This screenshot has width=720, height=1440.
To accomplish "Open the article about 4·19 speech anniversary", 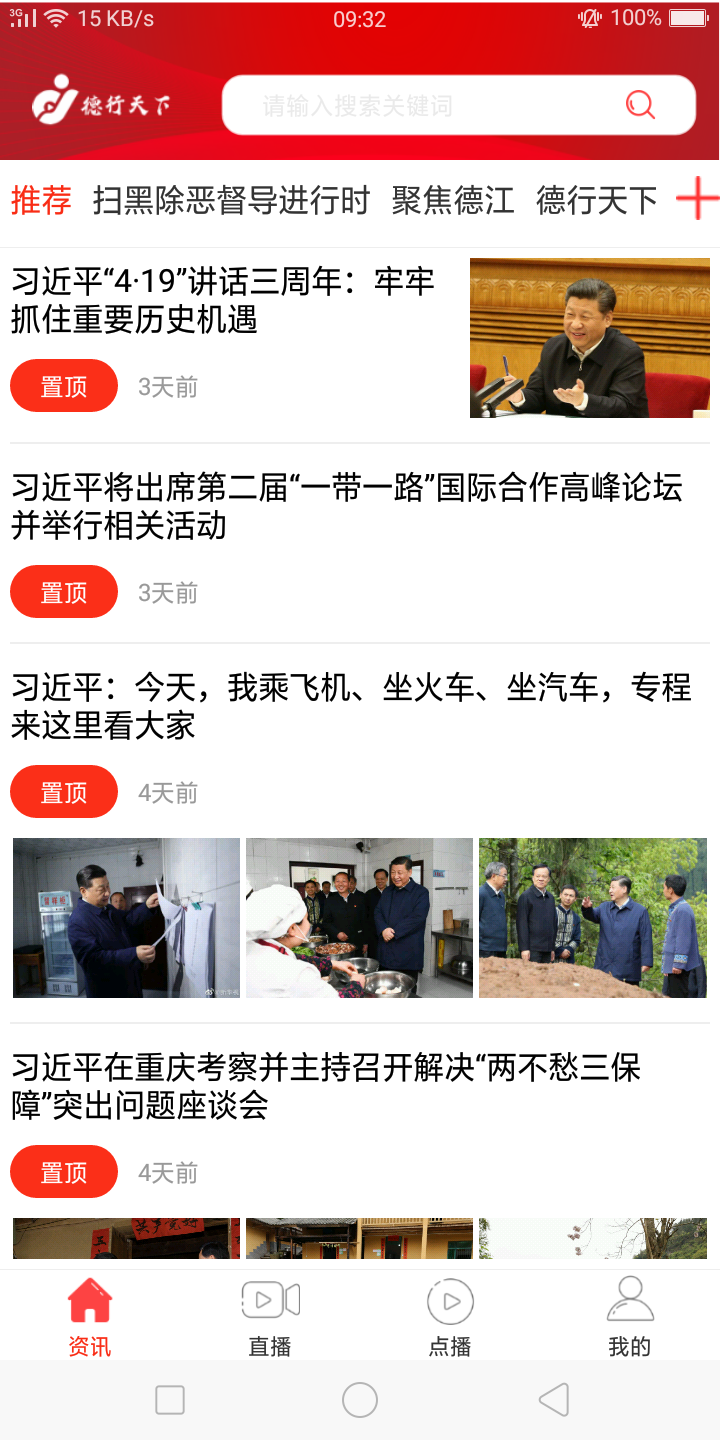I will click(x=220, y=302).
